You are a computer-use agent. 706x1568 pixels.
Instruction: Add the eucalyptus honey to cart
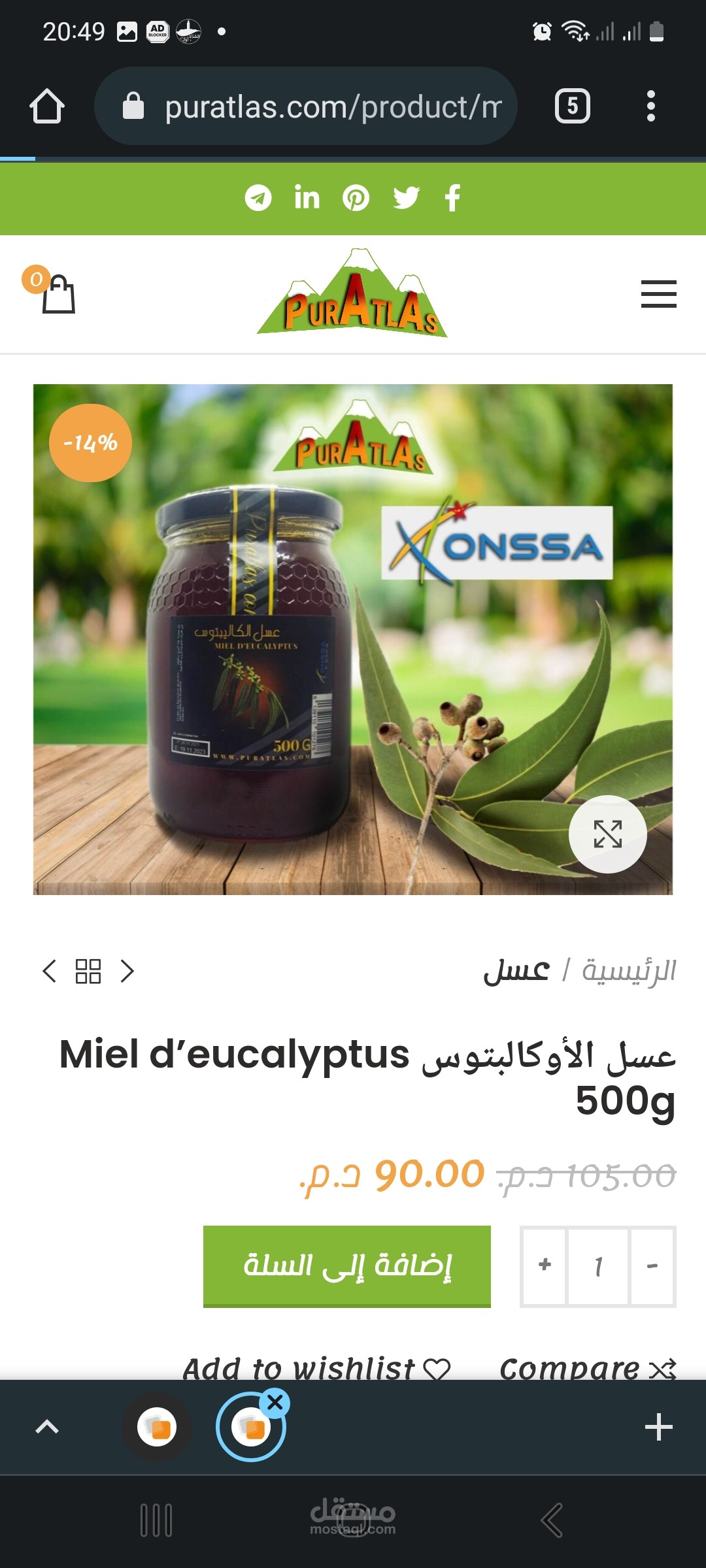click(346, 1266)
